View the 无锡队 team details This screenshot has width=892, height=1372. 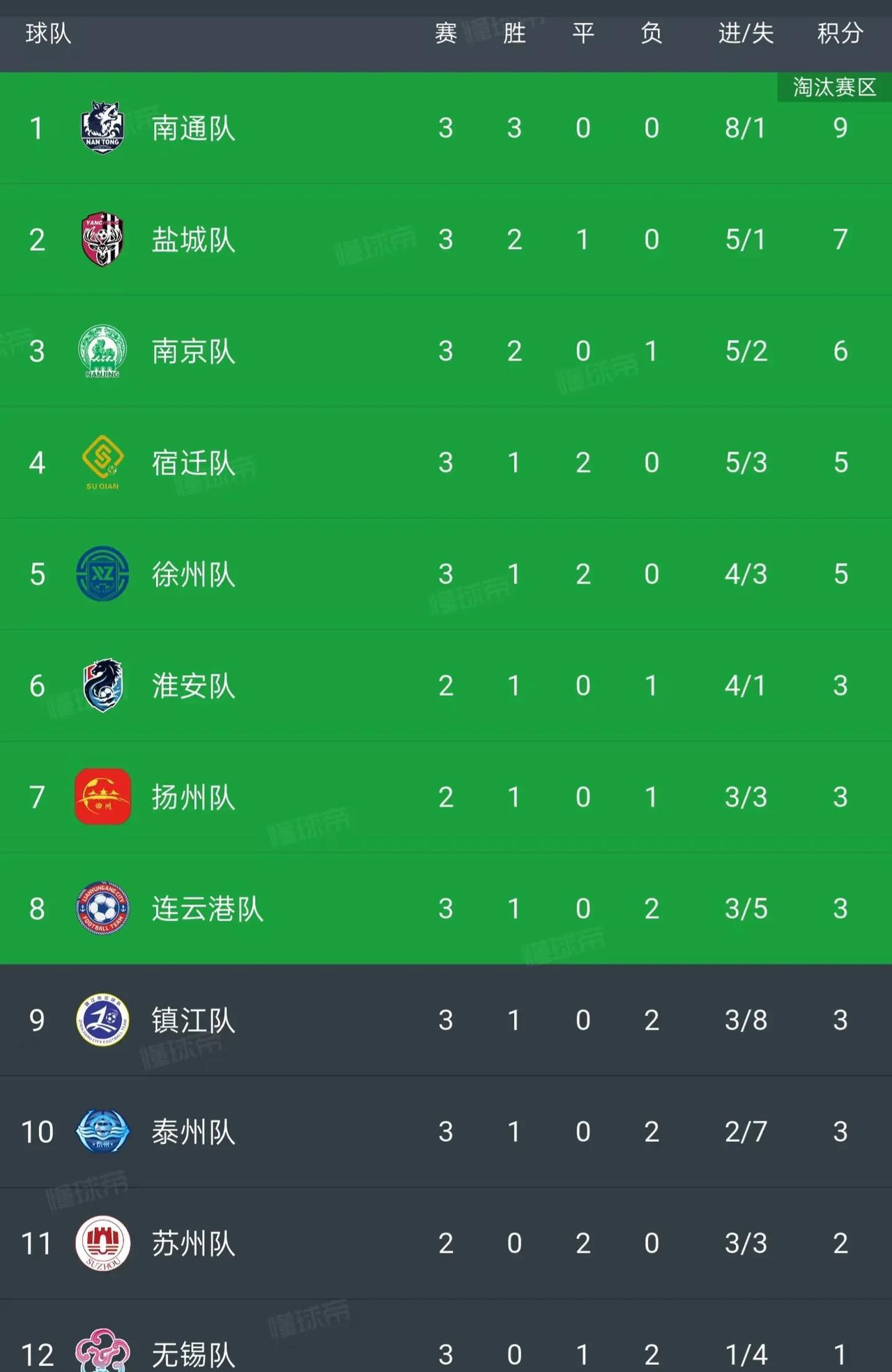193,1354
